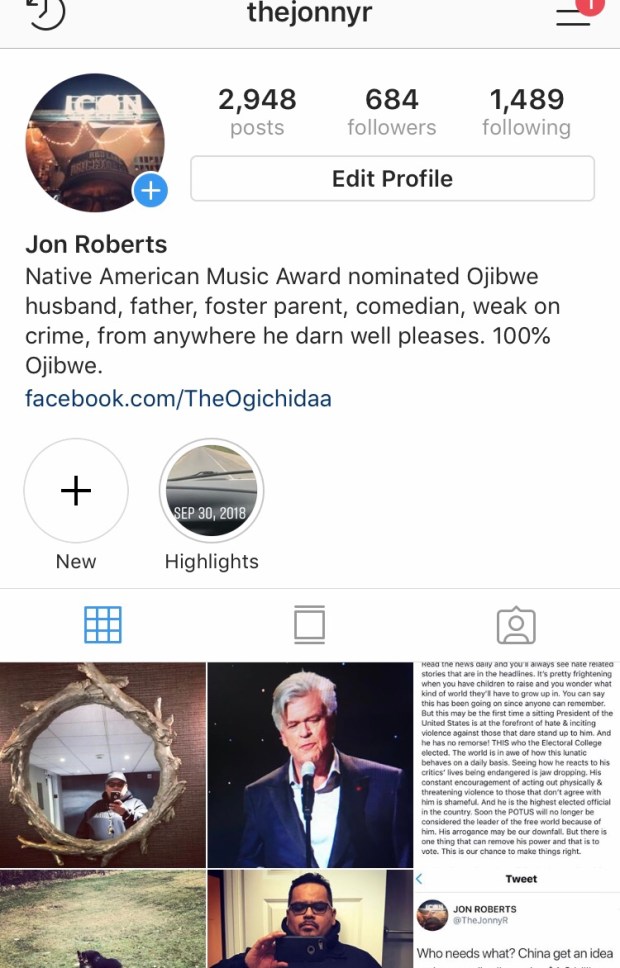View the 1,489 following list
The image size is (620, 968).
(x=526, y=111)
